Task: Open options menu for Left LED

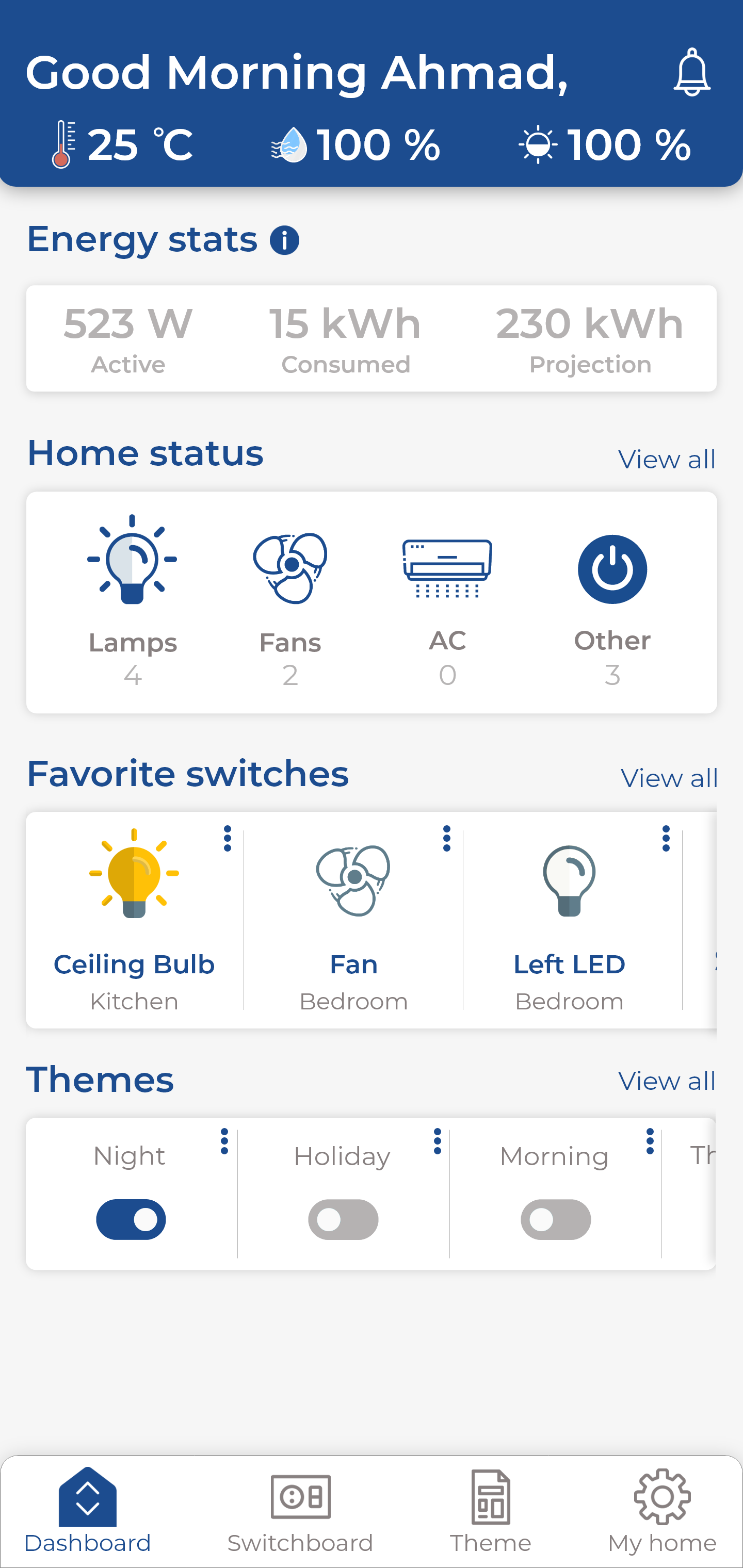Action: (x=666, y=839)
